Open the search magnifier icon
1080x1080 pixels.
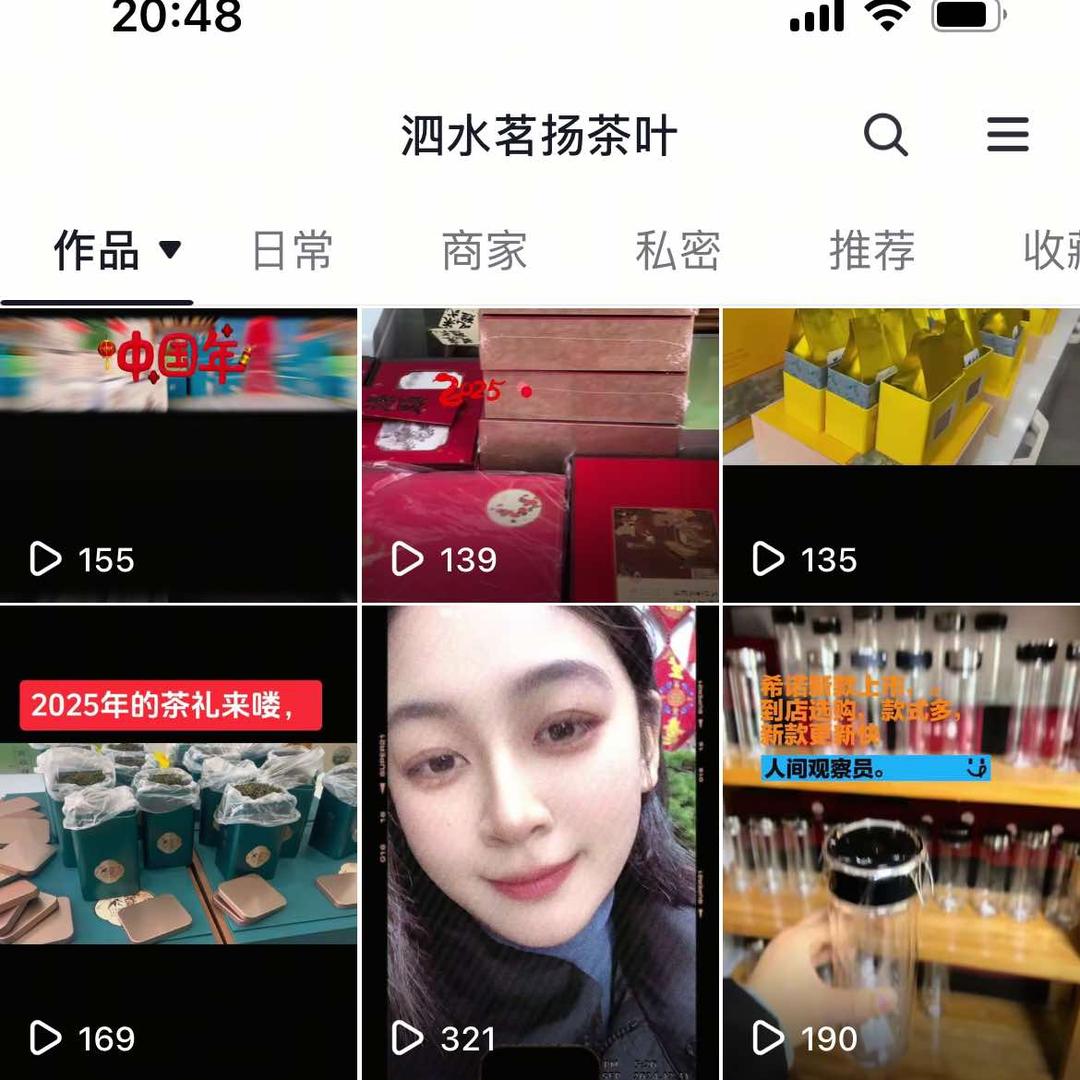[885, 135]
